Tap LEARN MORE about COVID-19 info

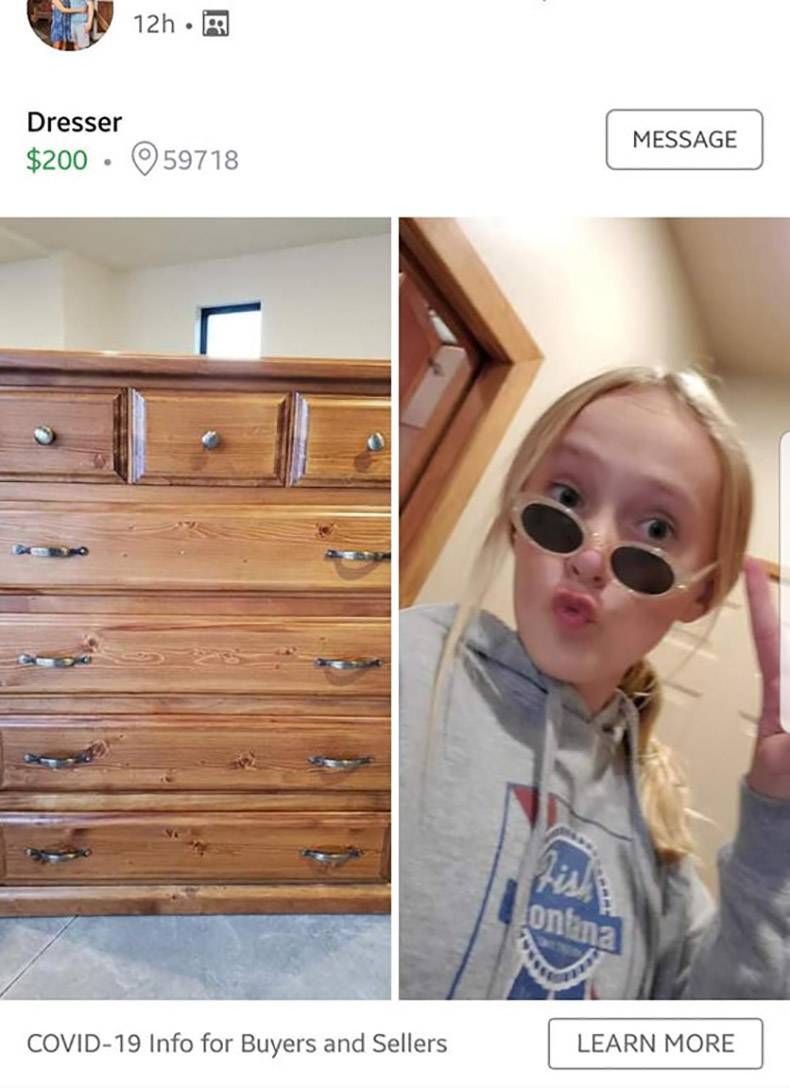[655, 1044]
